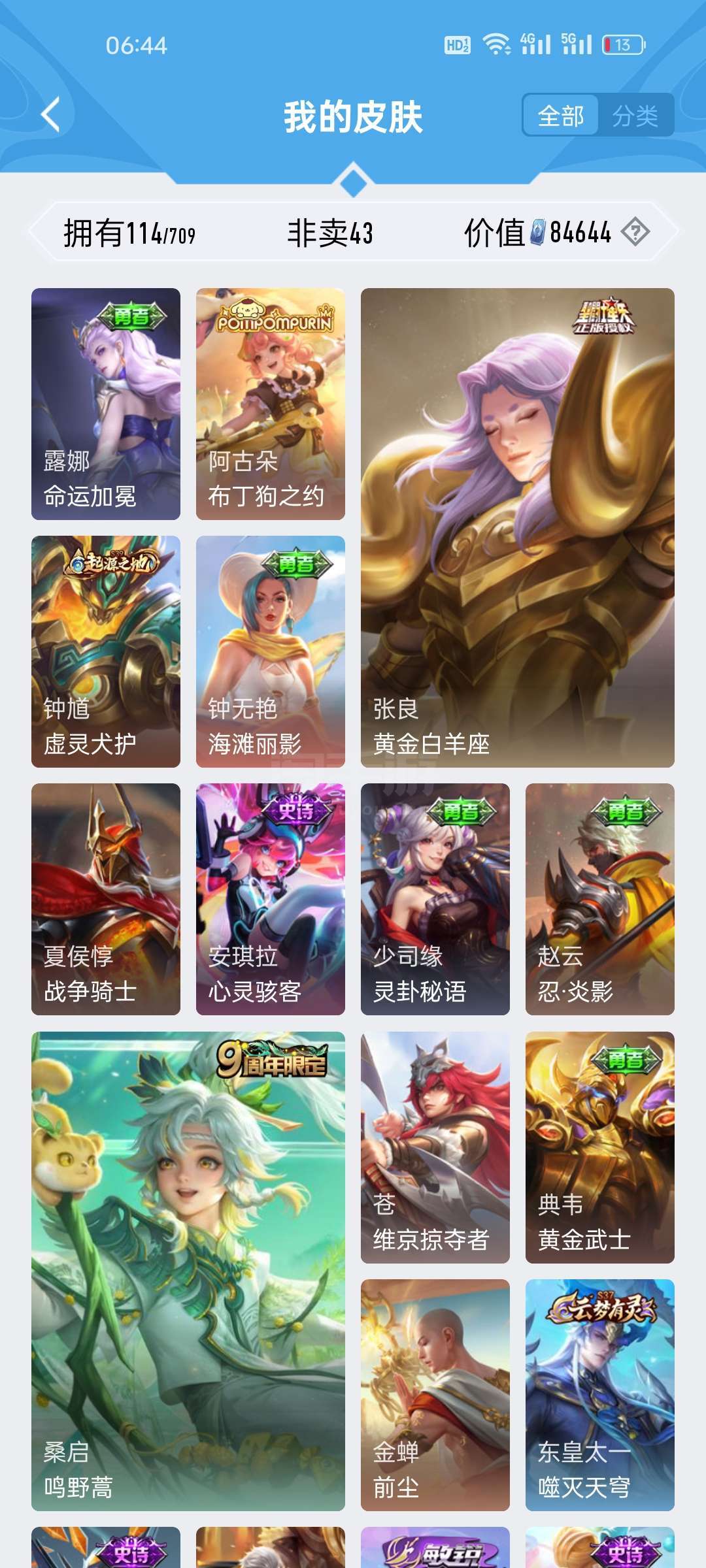Viewport: 706px width, 1568px height.
Task: View the 夏侯惇 战争骑士 skin
Action: pyautogui.click(x=106, y=899)
